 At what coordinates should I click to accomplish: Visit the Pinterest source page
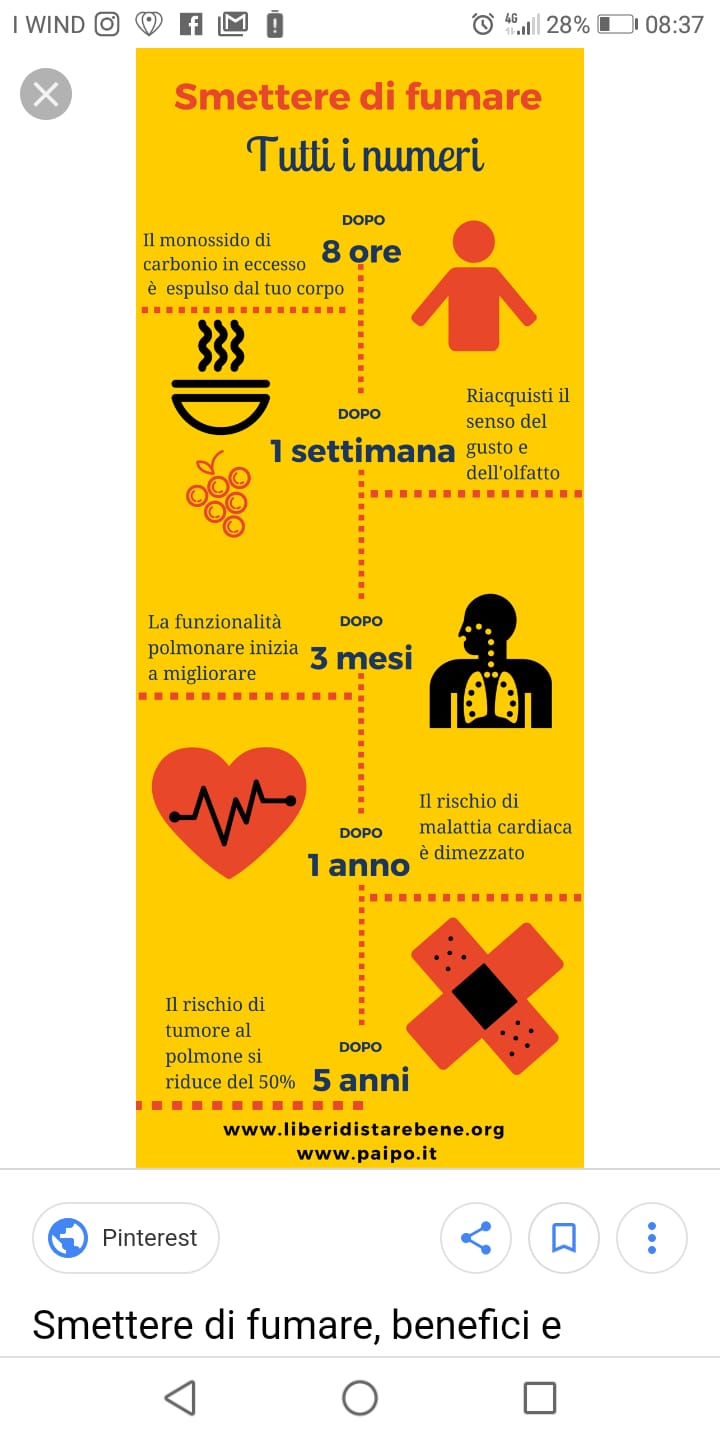(126, 1238)
